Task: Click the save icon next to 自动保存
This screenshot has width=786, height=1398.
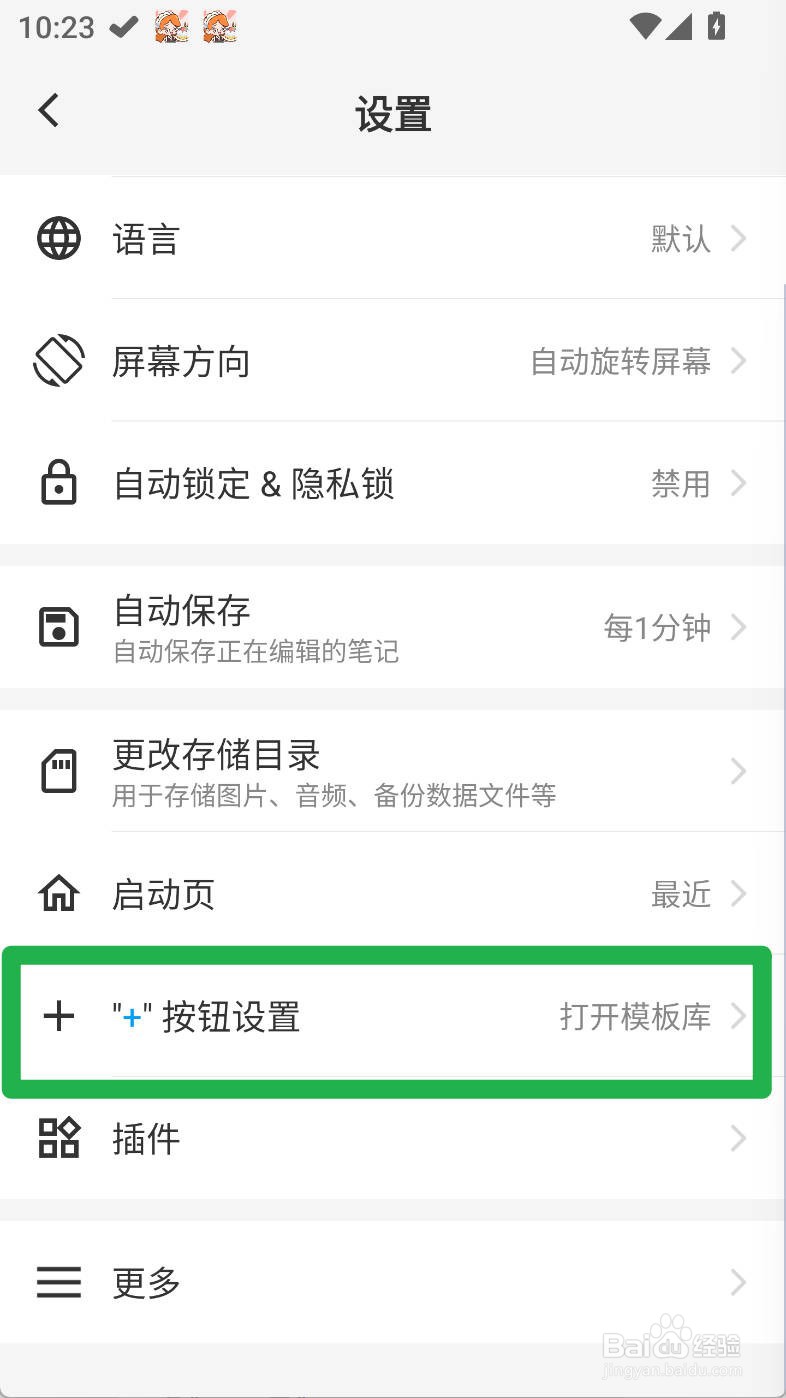Action: [58, 626]
